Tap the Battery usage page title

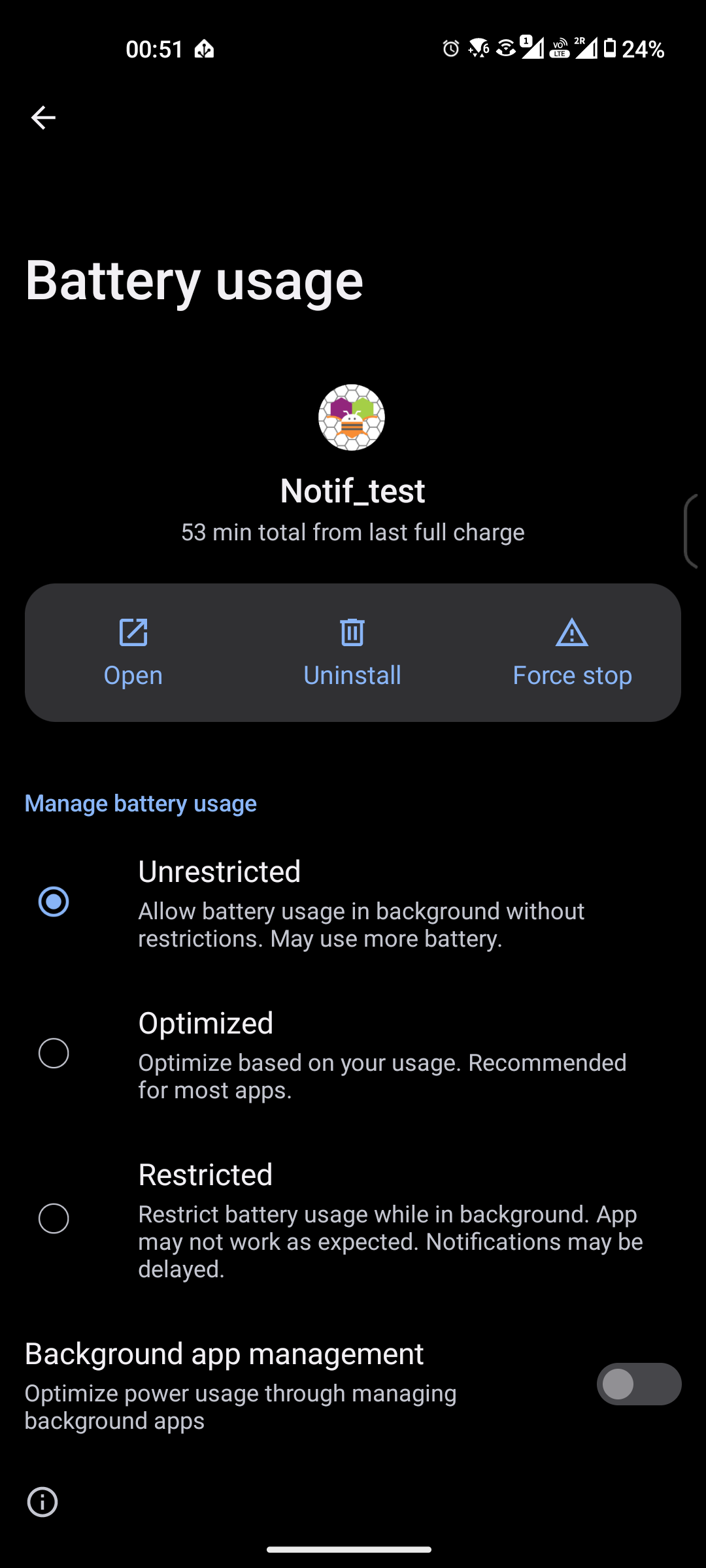pos(194,280)
